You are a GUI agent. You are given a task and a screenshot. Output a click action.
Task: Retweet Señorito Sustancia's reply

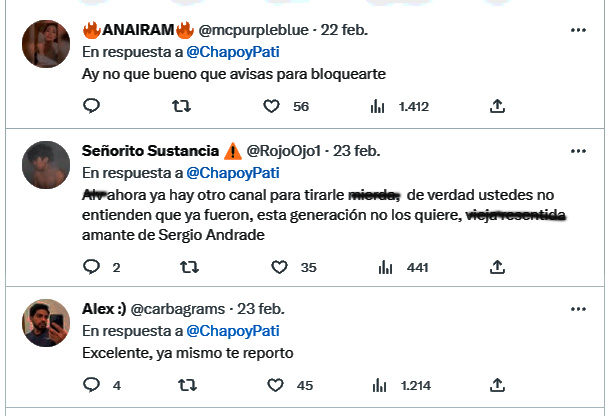(186, 267)
